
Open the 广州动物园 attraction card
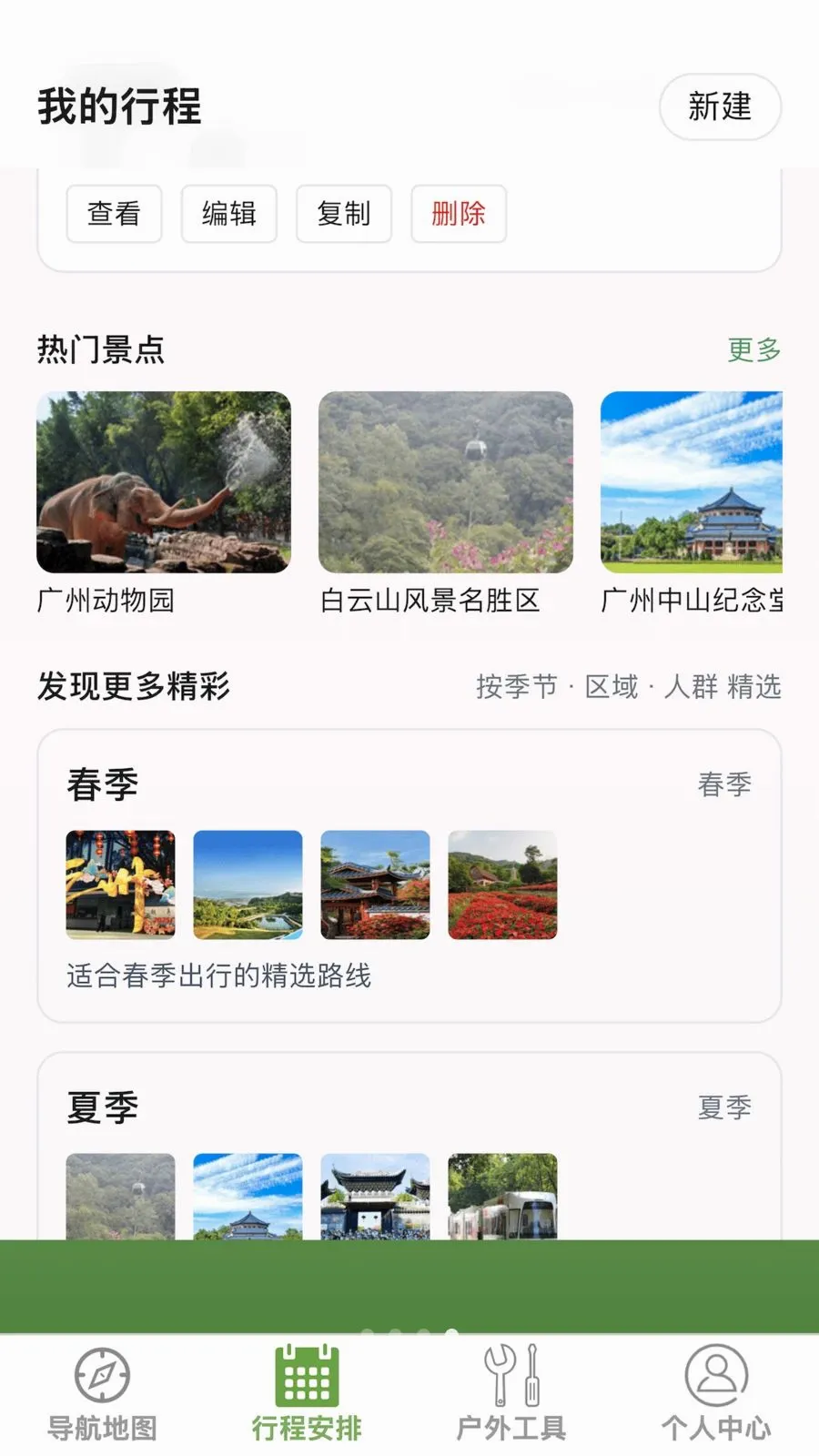[x=164, y=504]
